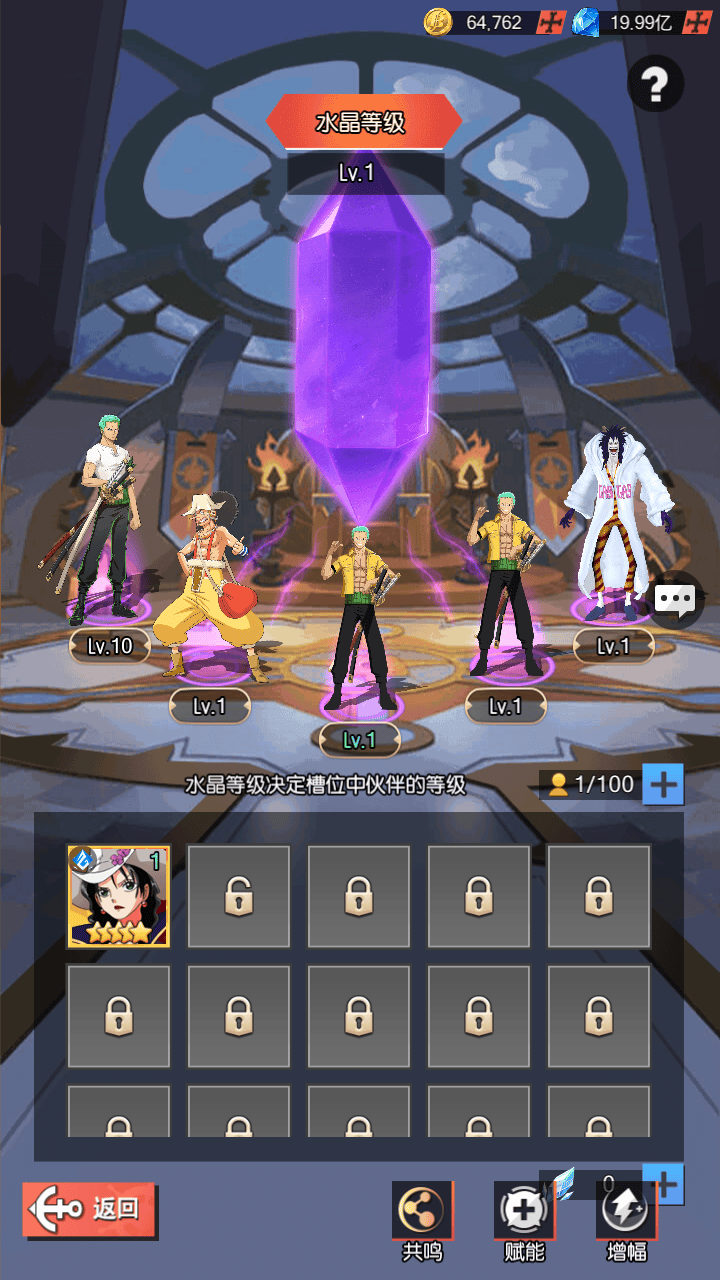Tap the 返回 back button
720x1280 pixels.
tap(90, 1210)
